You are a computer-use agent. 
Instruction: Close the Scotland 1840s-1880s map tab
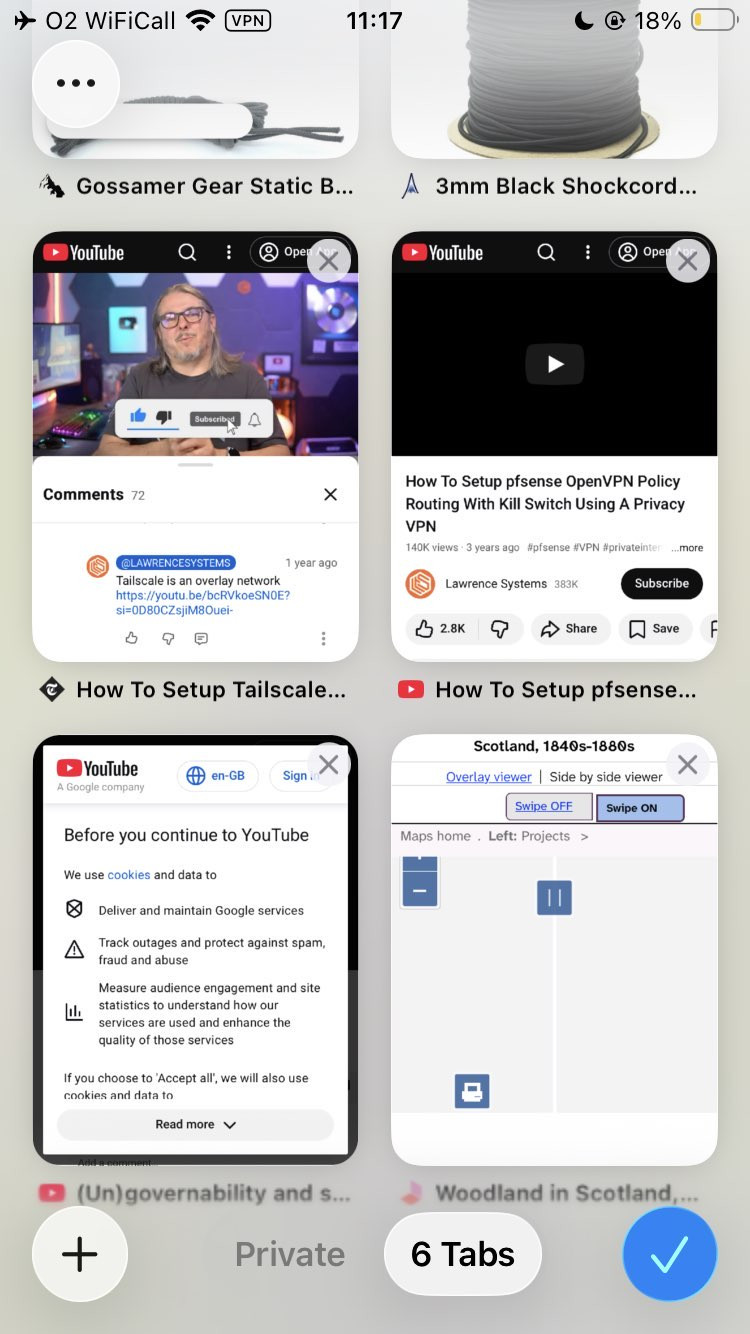click(687, 765)
